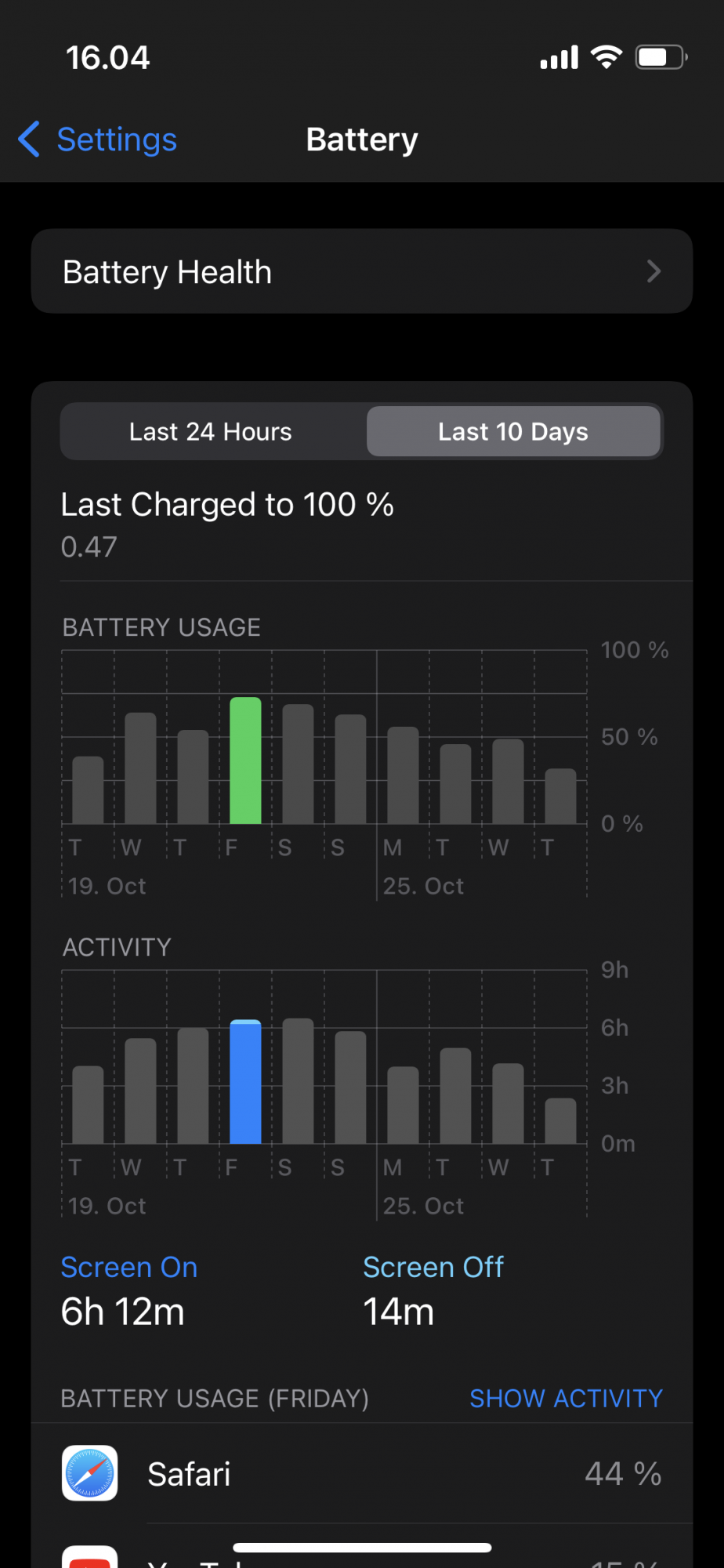
Task: Deselect the green Friday battery usage bar
Action: 245,760
